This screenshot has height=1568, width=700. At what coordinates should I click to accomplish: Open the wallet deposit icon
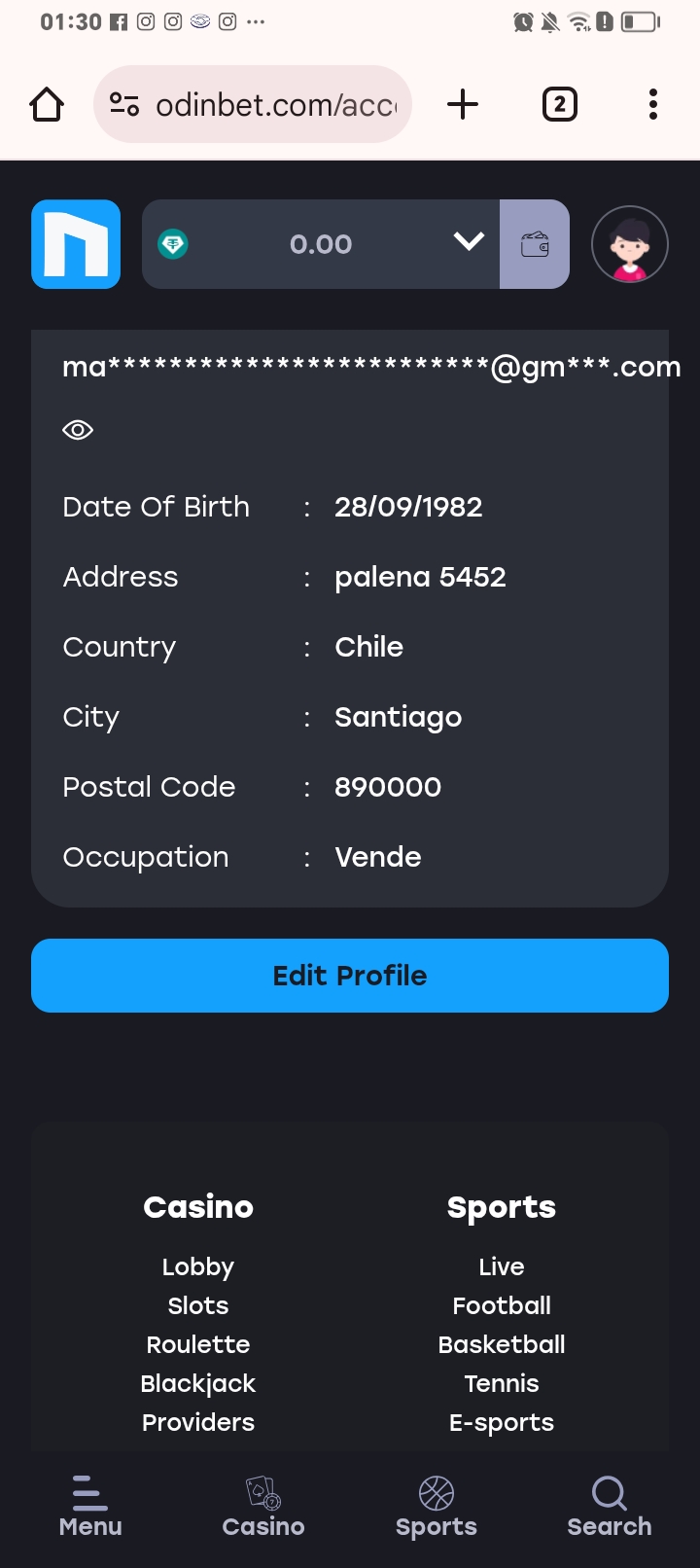tap(535, 244)
